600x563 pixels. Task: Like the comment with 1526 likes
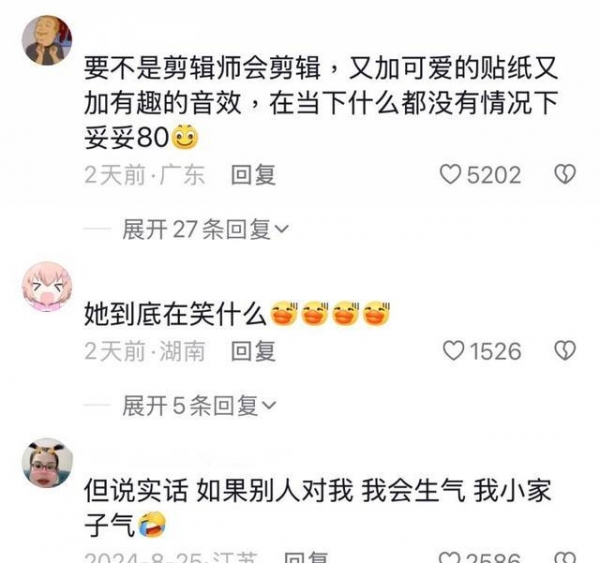453,351
